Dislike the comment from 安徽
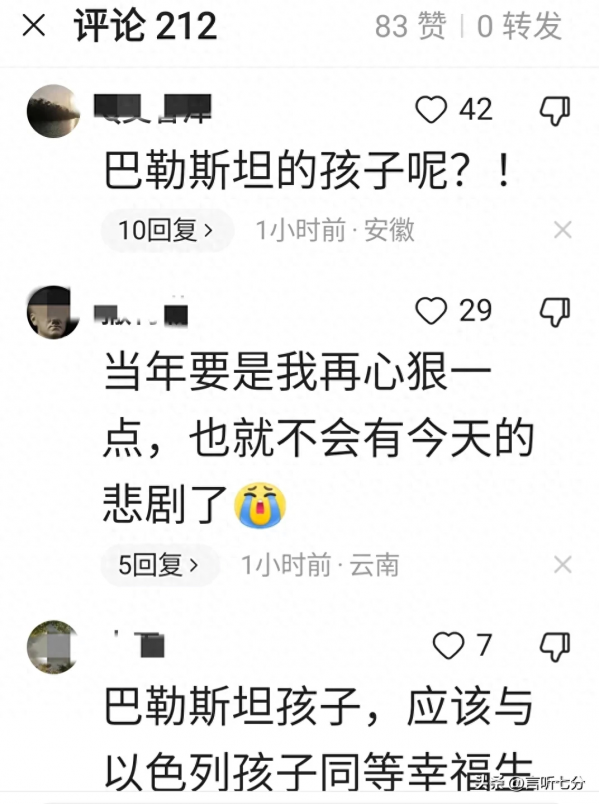The image size is (600, 804). 554,111
